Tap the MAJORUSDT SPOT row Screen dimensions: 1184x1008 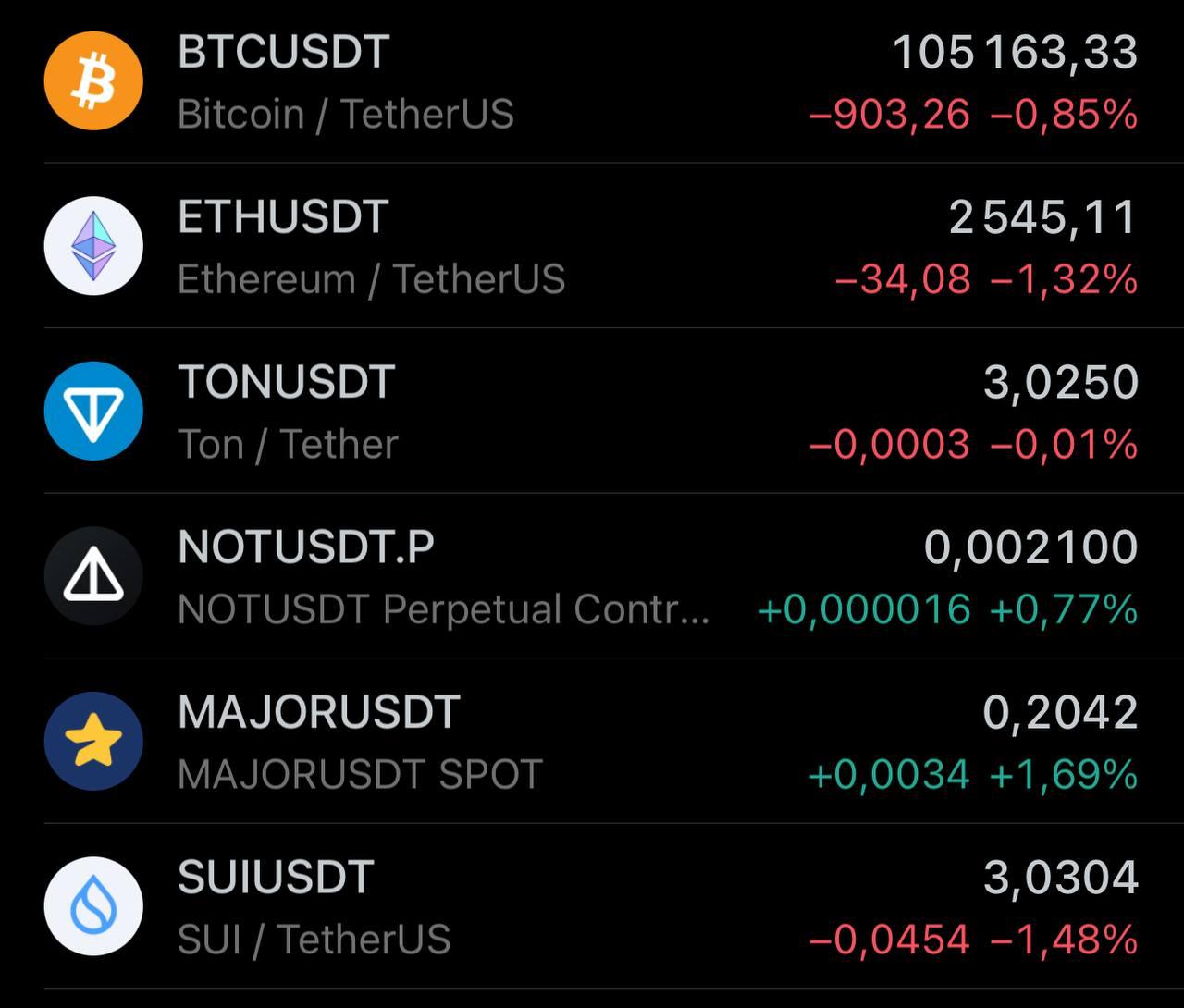tap(592, 742)
